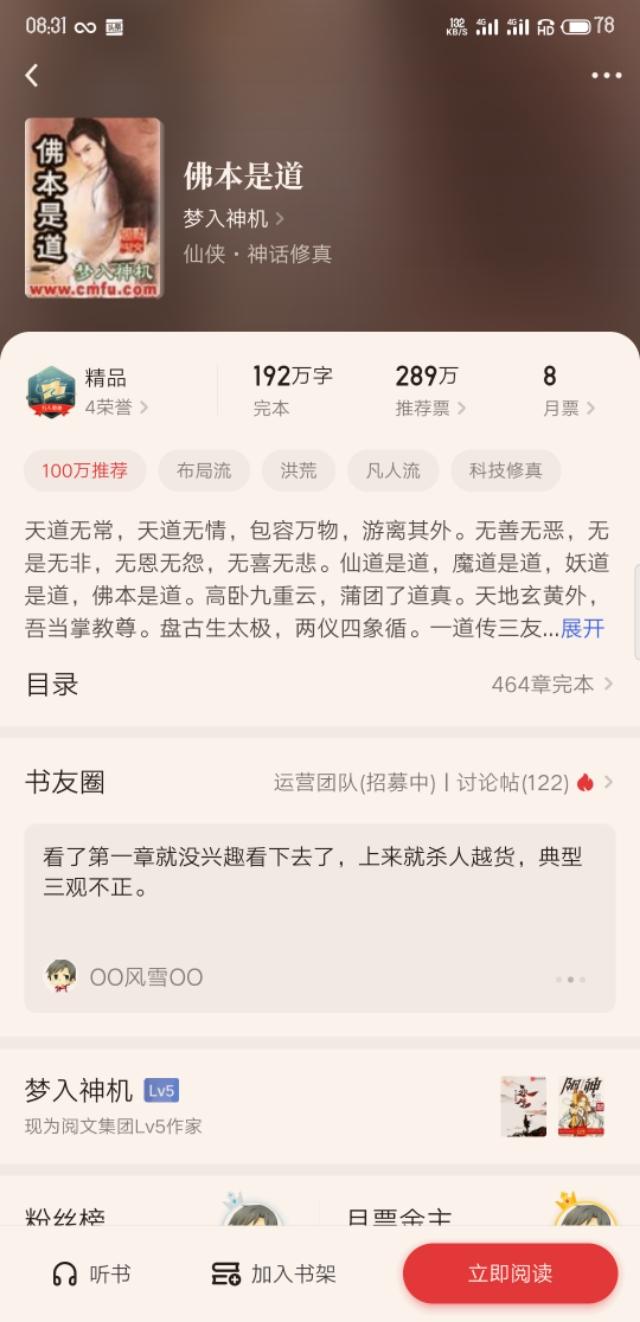Select the 科技修真 tag chip
640x1322 pixels.
[x=505, y=471]
